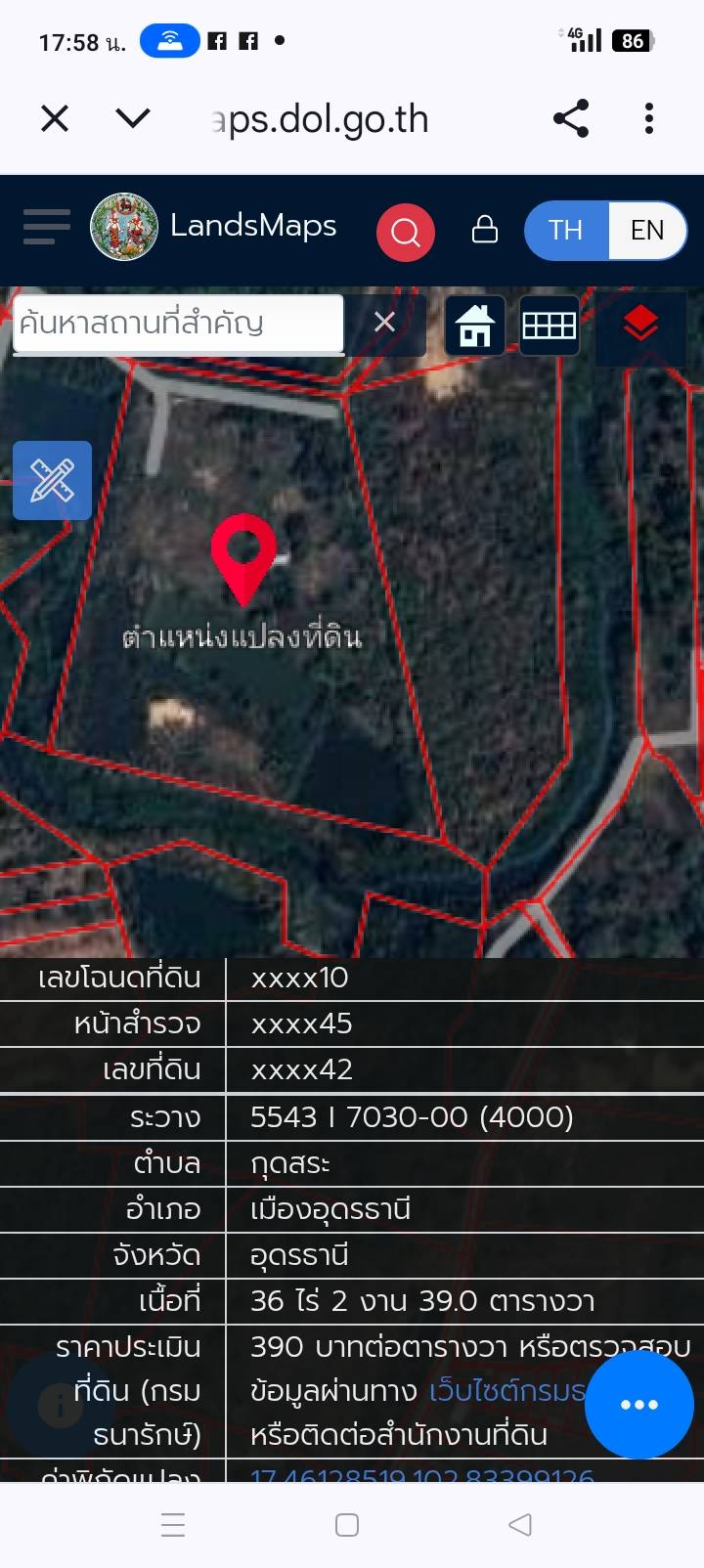Tap the red search button
The height and width of the screenshot is (1568, 704).
click(405, 232)
